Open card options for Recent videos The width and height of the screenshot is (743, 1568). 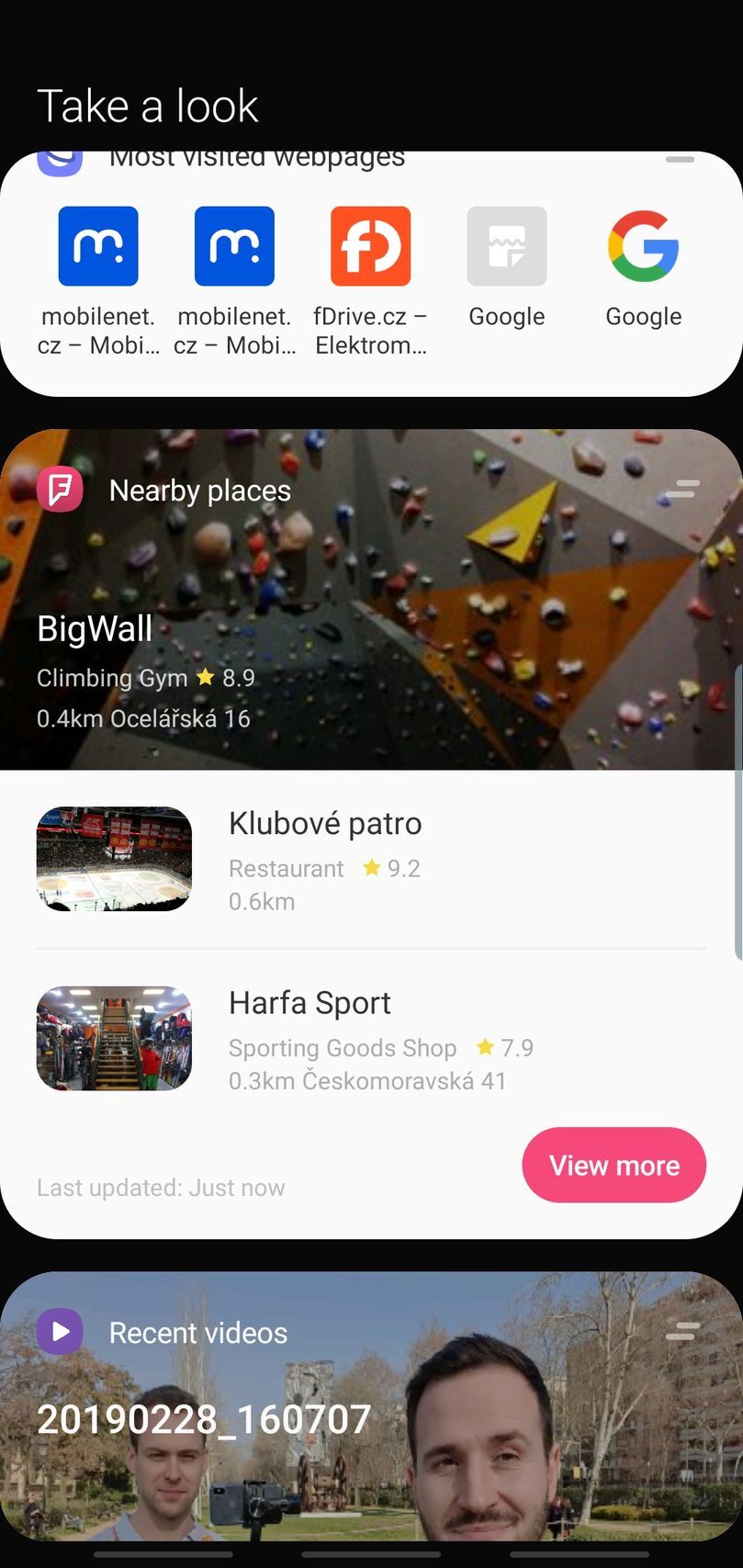683,1331
